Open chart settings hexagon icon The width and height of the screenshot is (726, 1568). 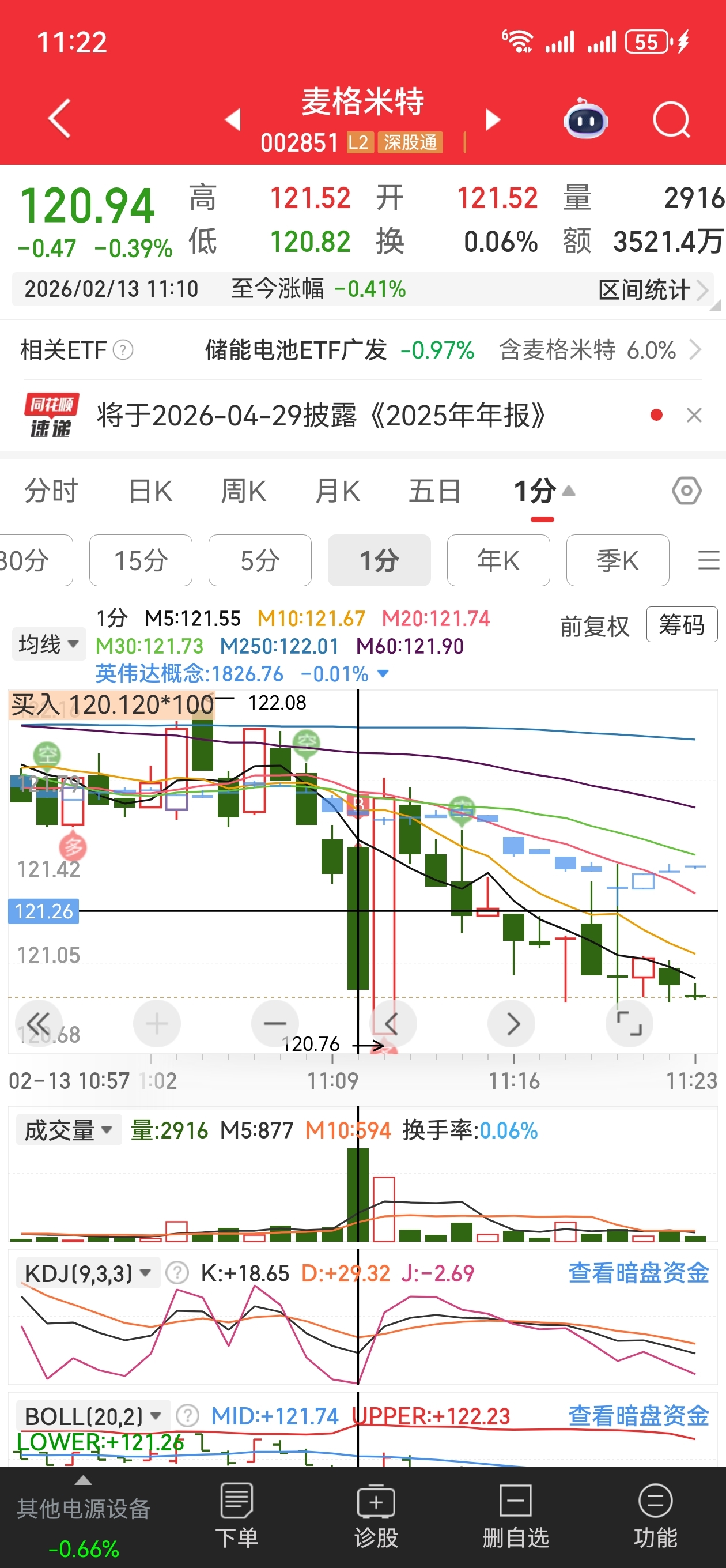tap(686, 491)
